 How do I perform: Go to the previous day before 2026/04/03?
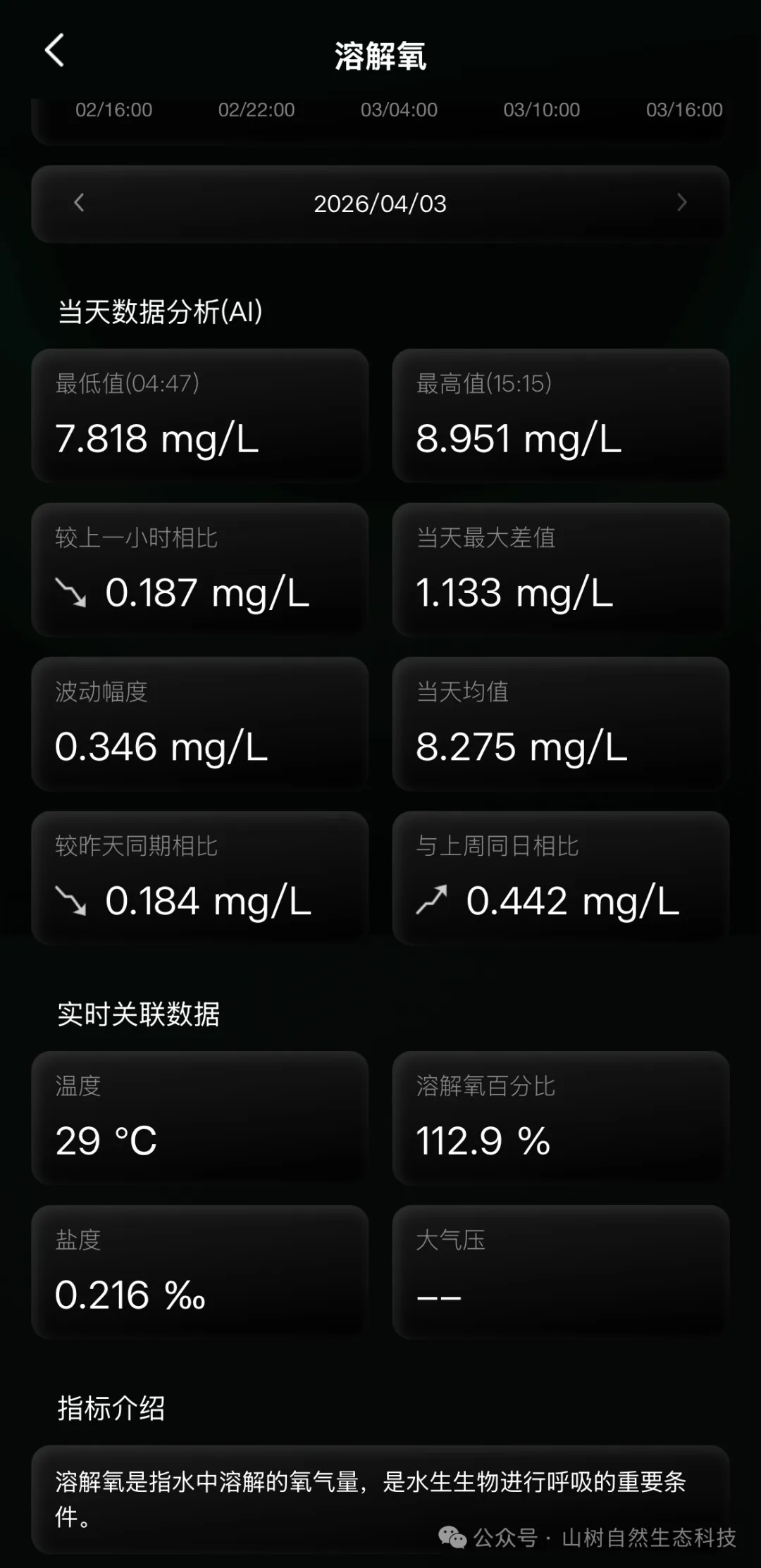(79, 204)
